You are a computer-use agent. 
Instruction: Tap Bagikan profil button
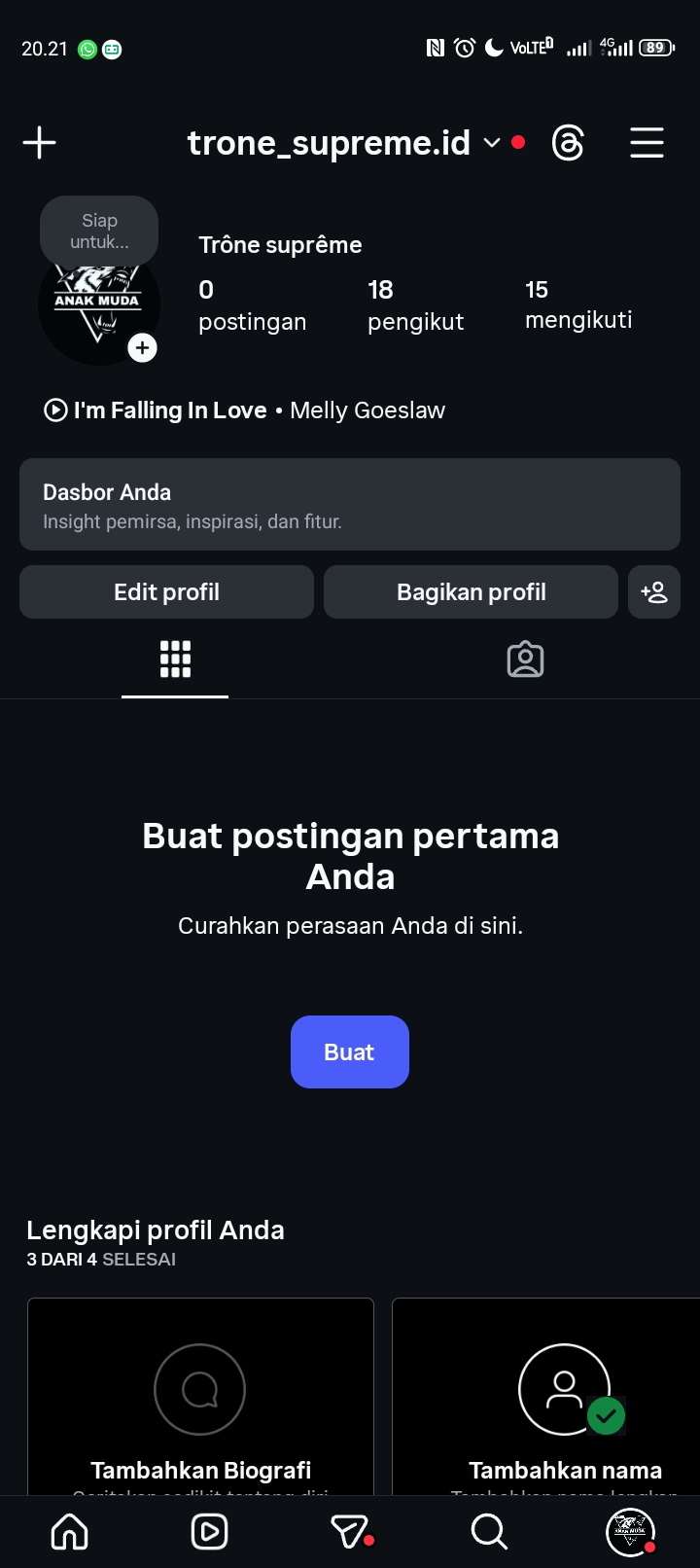(471, 592)
